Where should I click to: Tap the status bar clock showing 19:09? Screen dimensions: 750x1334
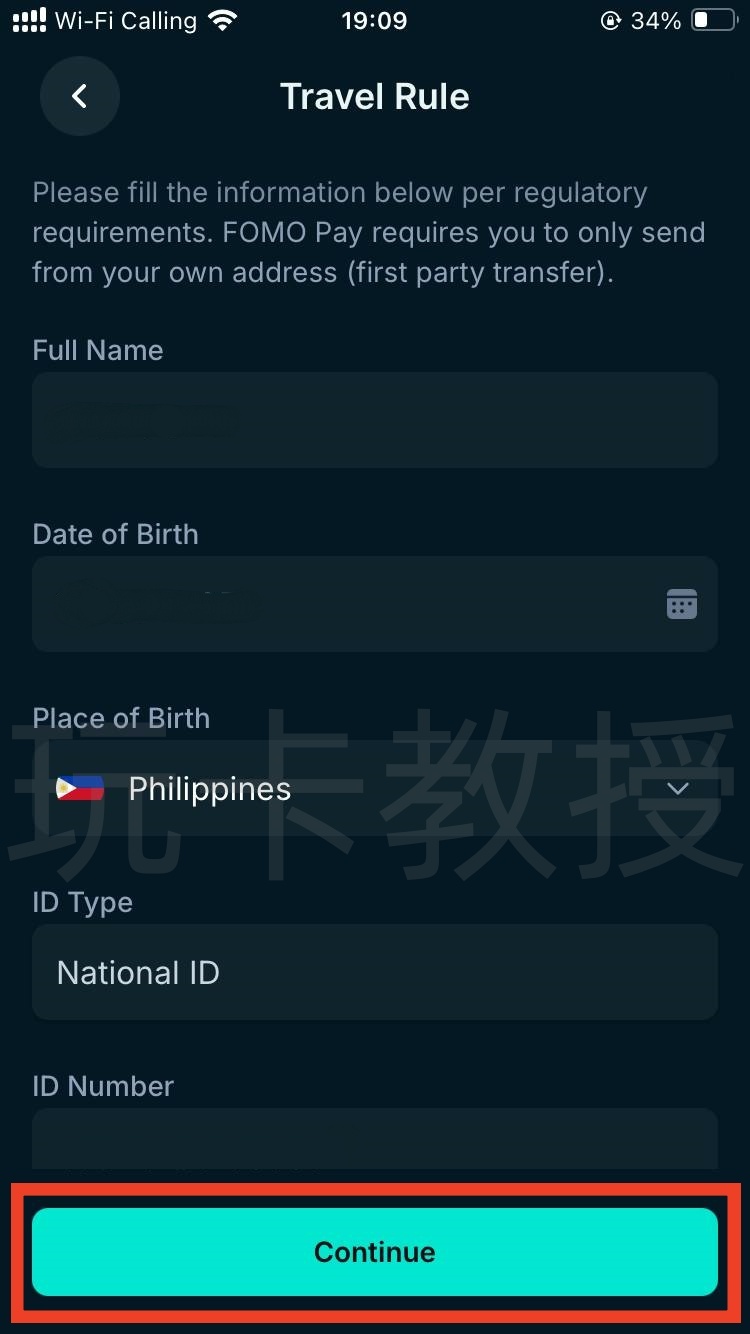(374, 20)
